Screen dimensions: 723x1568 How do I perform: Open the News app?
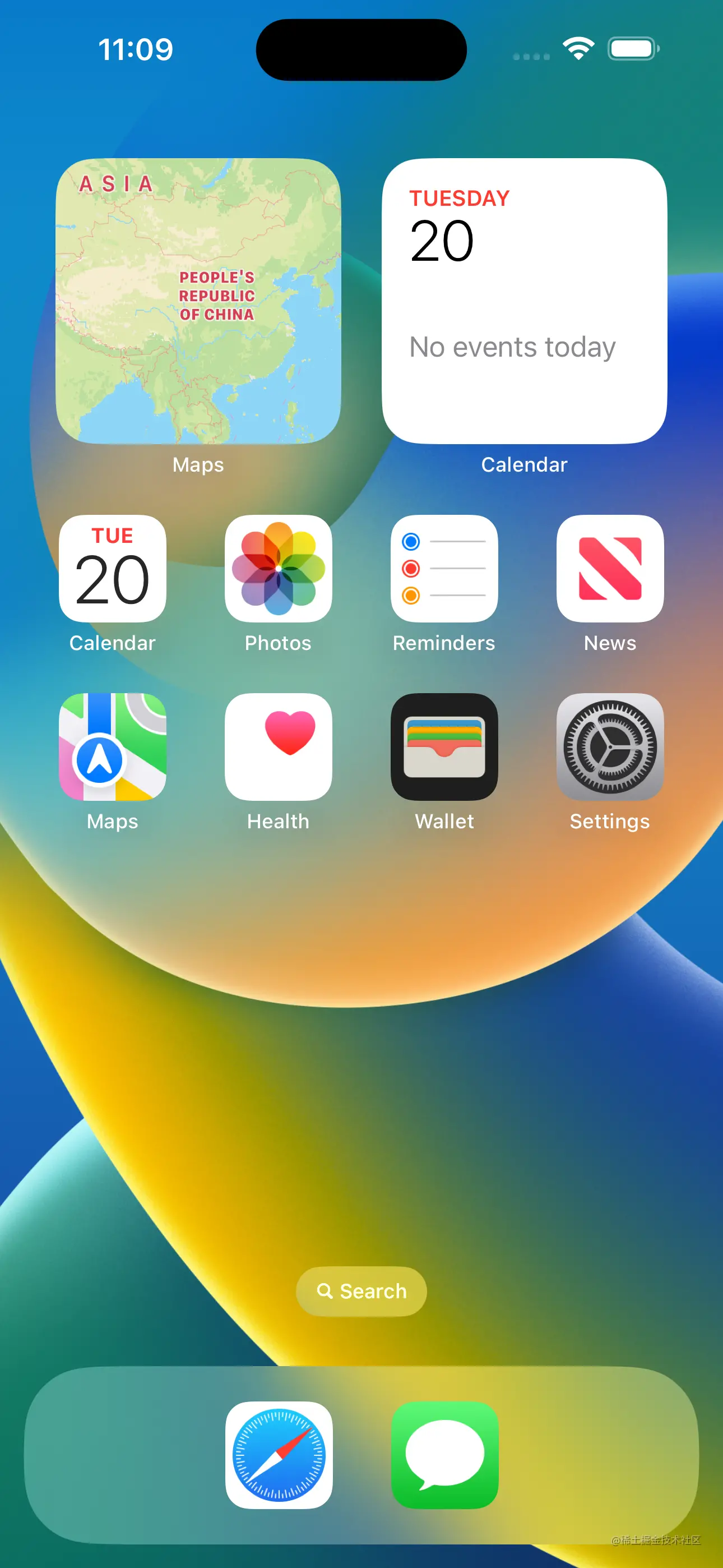pos(610,569)
